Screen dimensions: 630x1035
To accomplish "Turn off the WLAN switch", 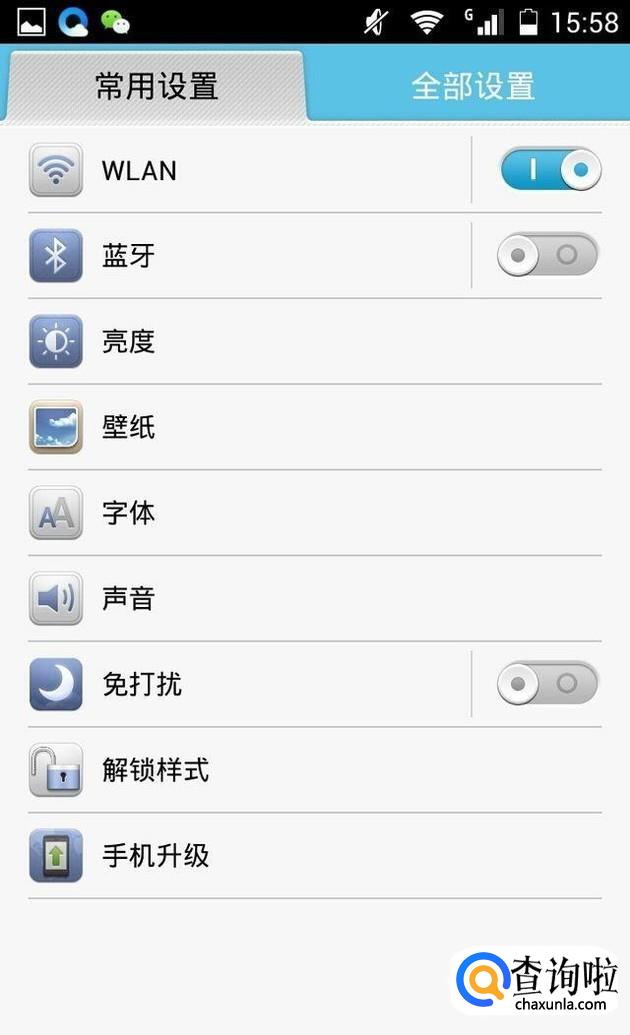I will coord(550,170).
